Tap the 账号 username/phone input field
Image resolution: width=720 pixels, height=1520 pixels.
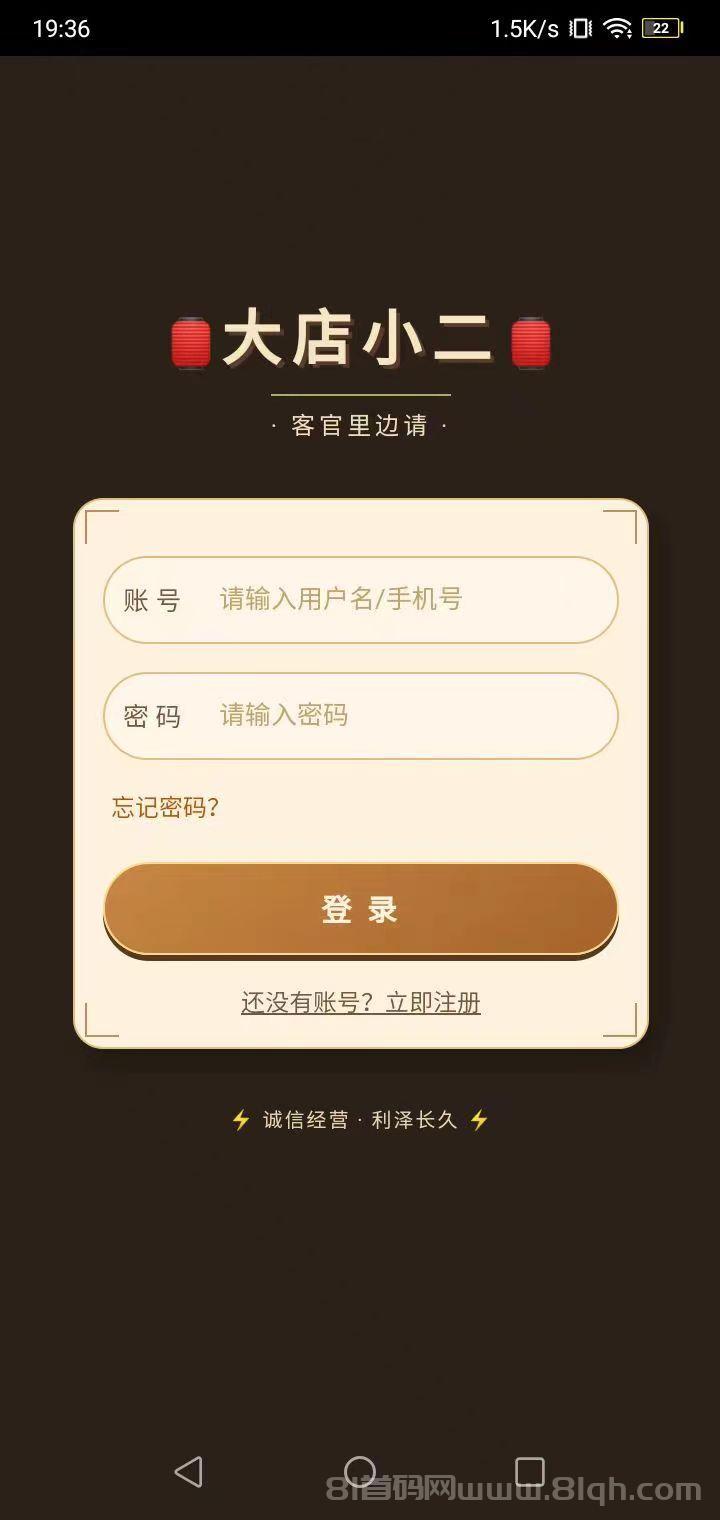(400, 600)
